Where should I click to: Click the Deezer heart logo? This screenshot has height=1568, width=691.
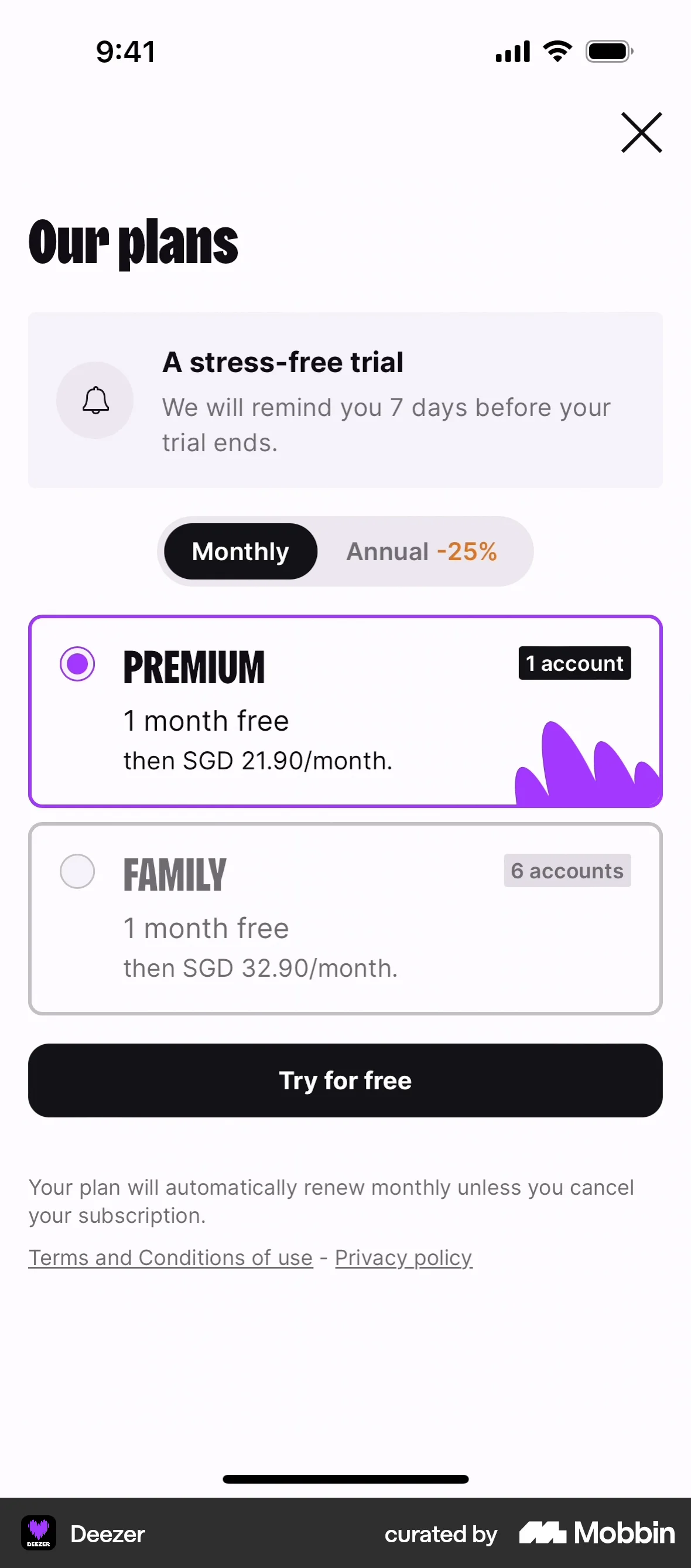[x=38, y=1534]
